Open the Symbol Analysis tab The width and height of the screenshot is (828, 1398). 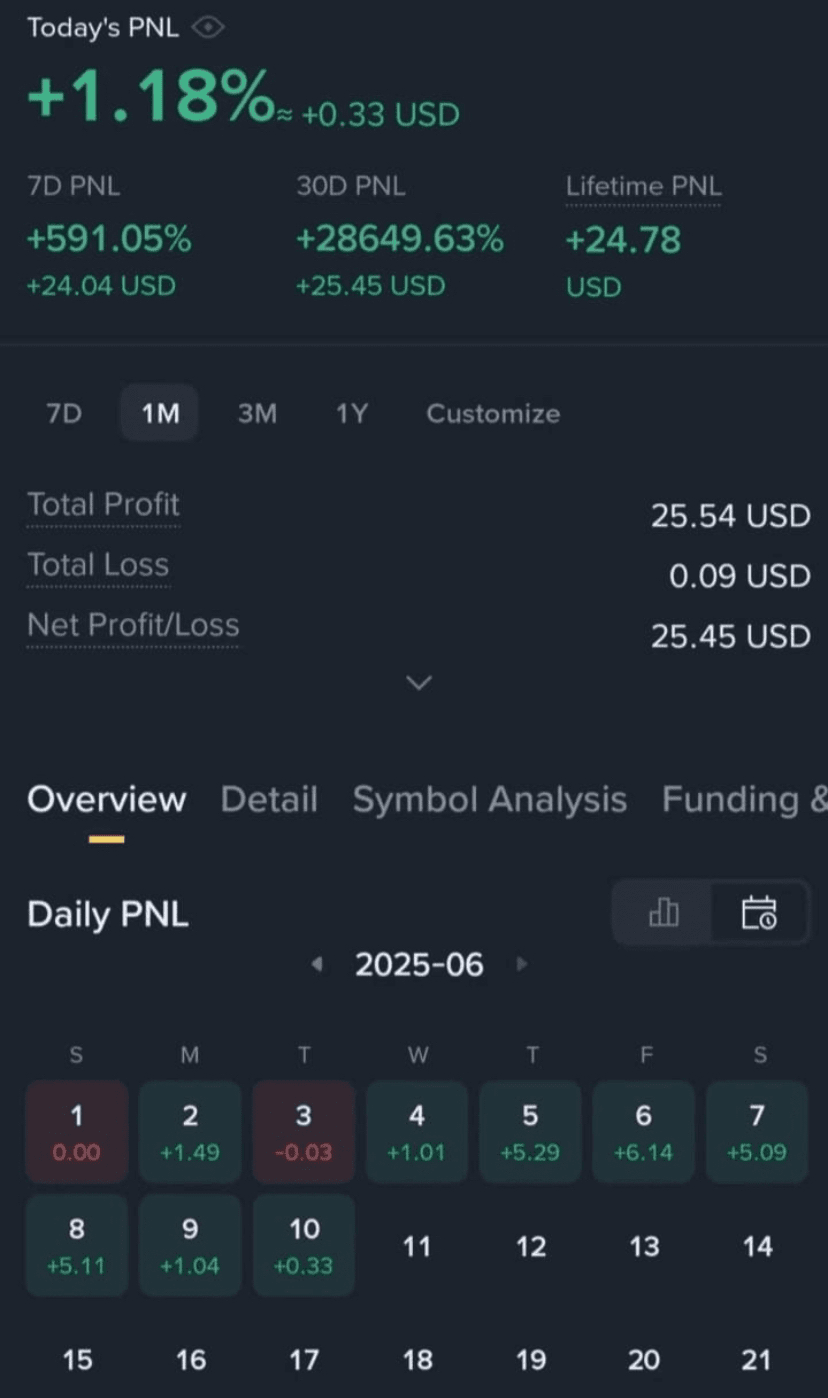point(489,799)
